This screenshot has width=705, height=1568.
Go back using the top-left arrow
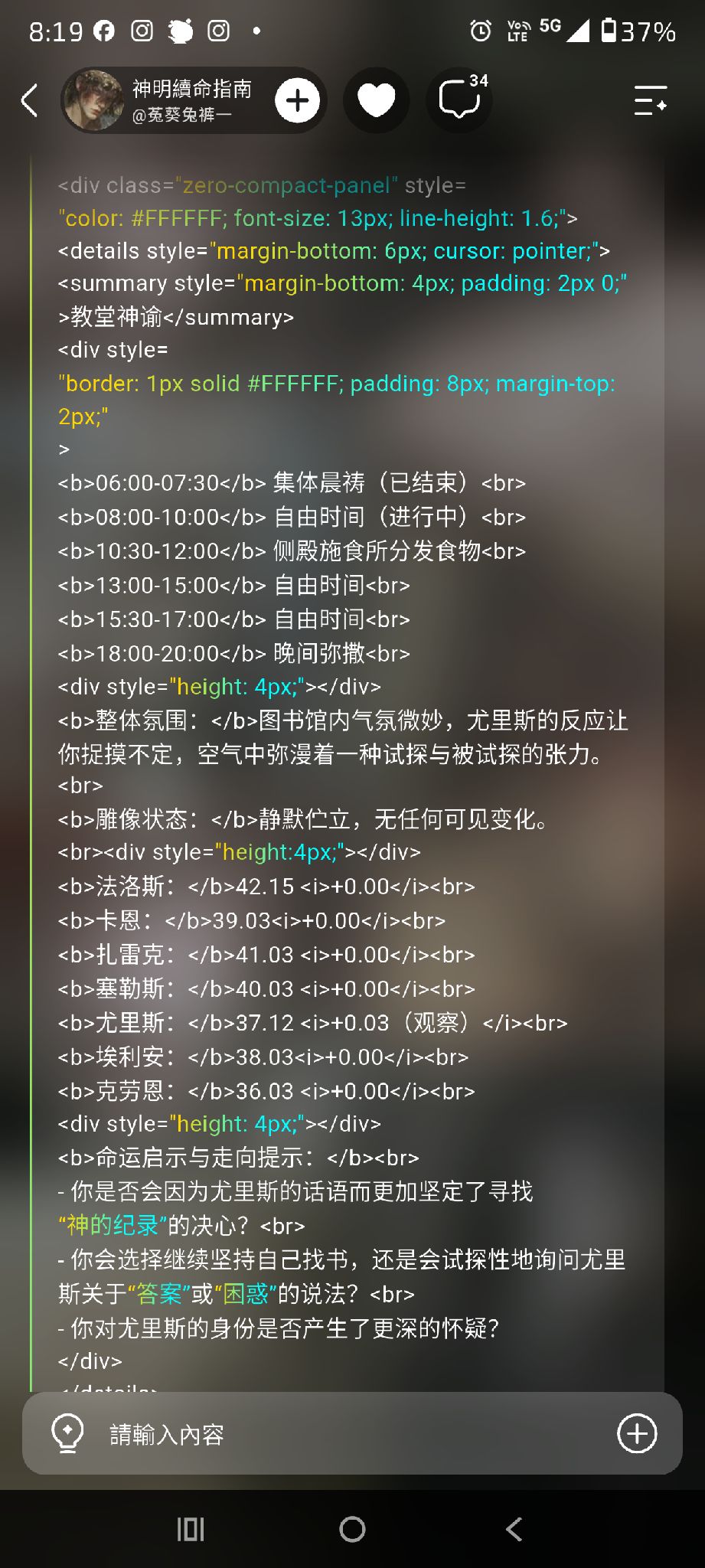click(x=29, y=100)
